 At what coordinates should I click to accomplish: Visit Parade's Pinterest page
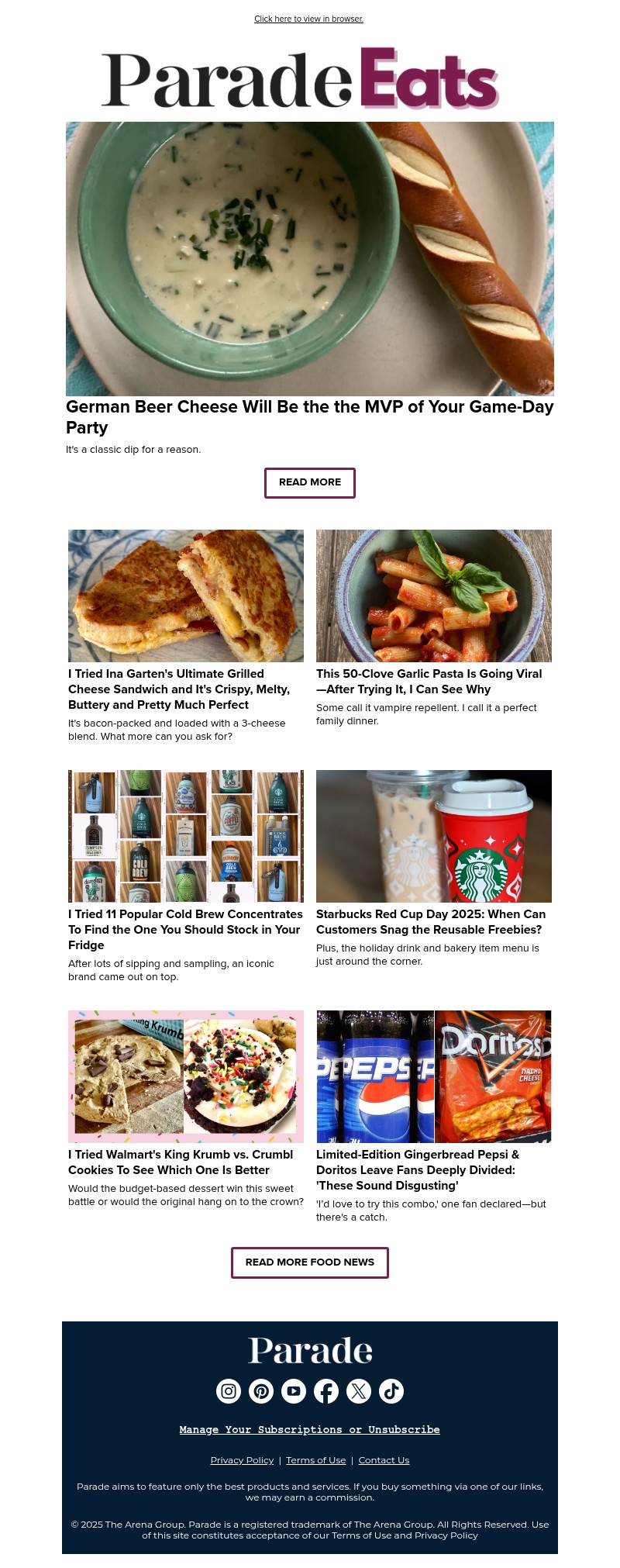261,1391
